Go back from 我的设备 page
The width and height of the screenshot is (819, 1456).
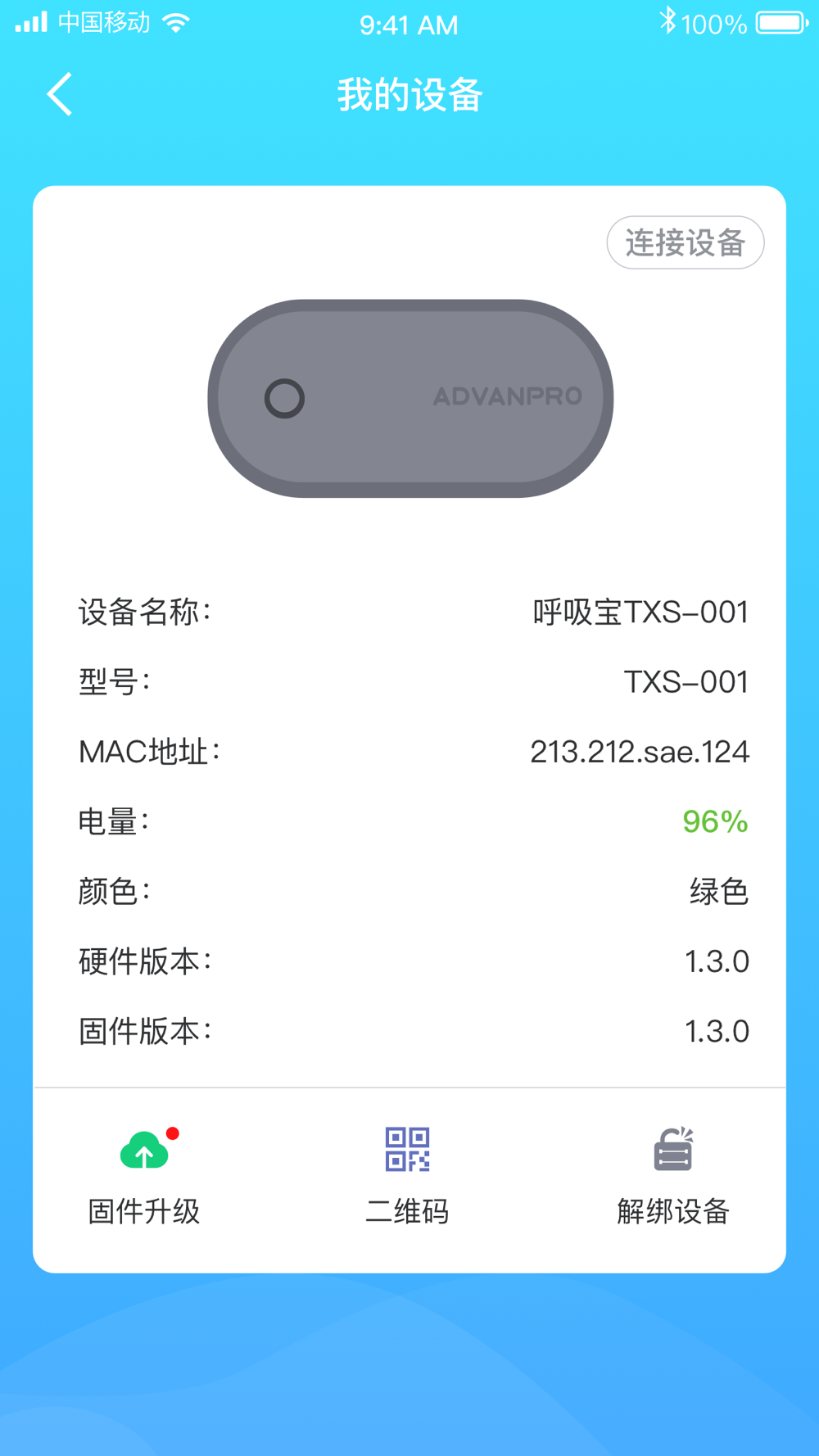60,94
